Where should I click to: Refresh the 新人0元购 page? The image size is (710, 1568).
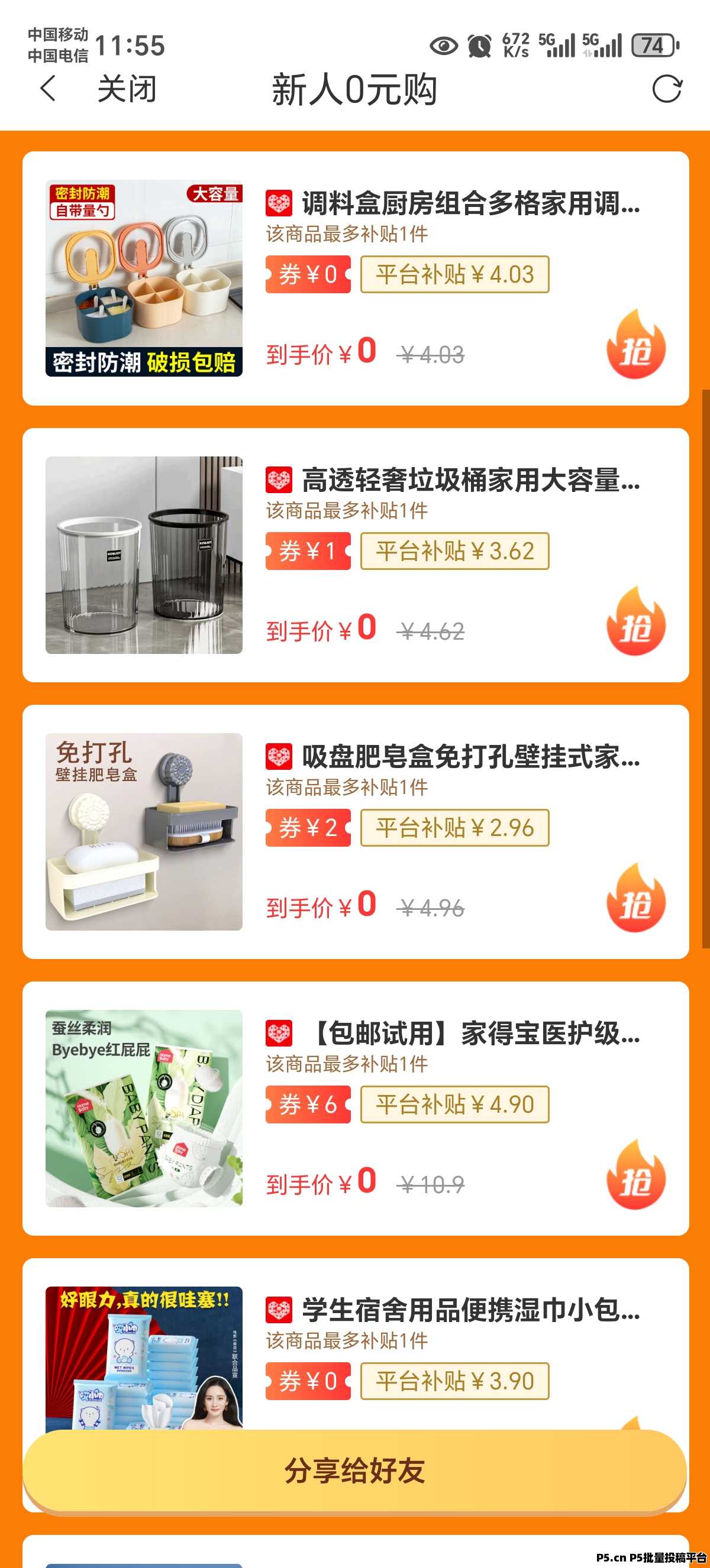click(x=666, y=89)
